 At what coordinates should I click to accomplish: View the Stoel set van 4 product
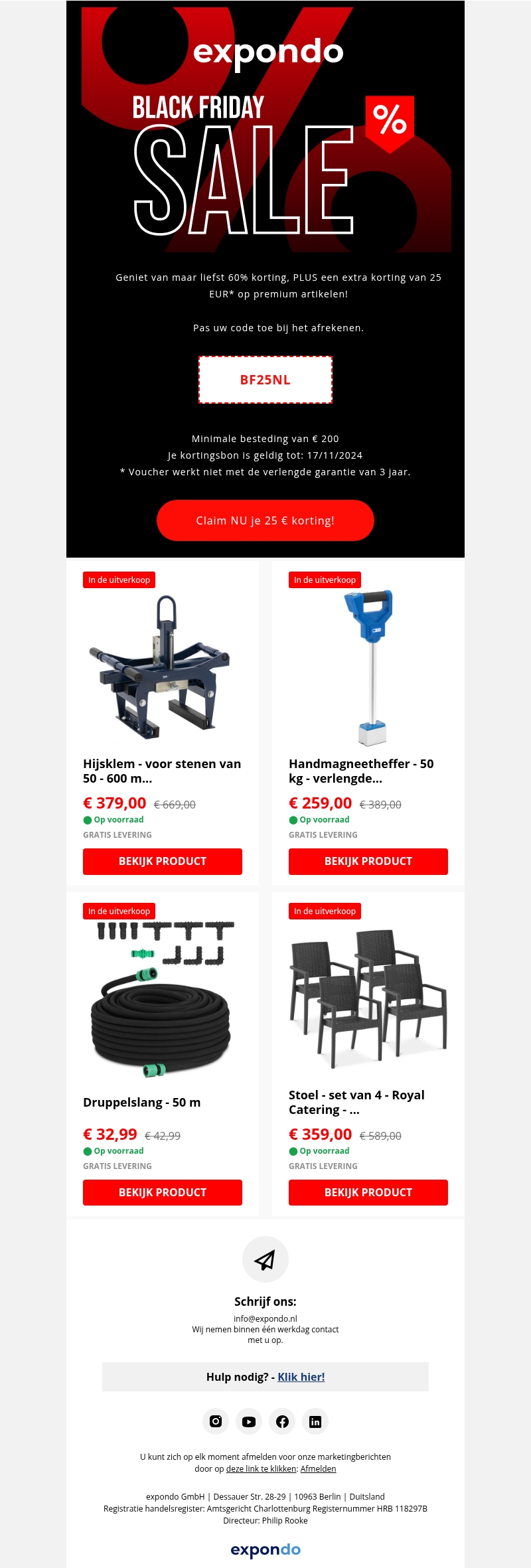[368, 1192]
